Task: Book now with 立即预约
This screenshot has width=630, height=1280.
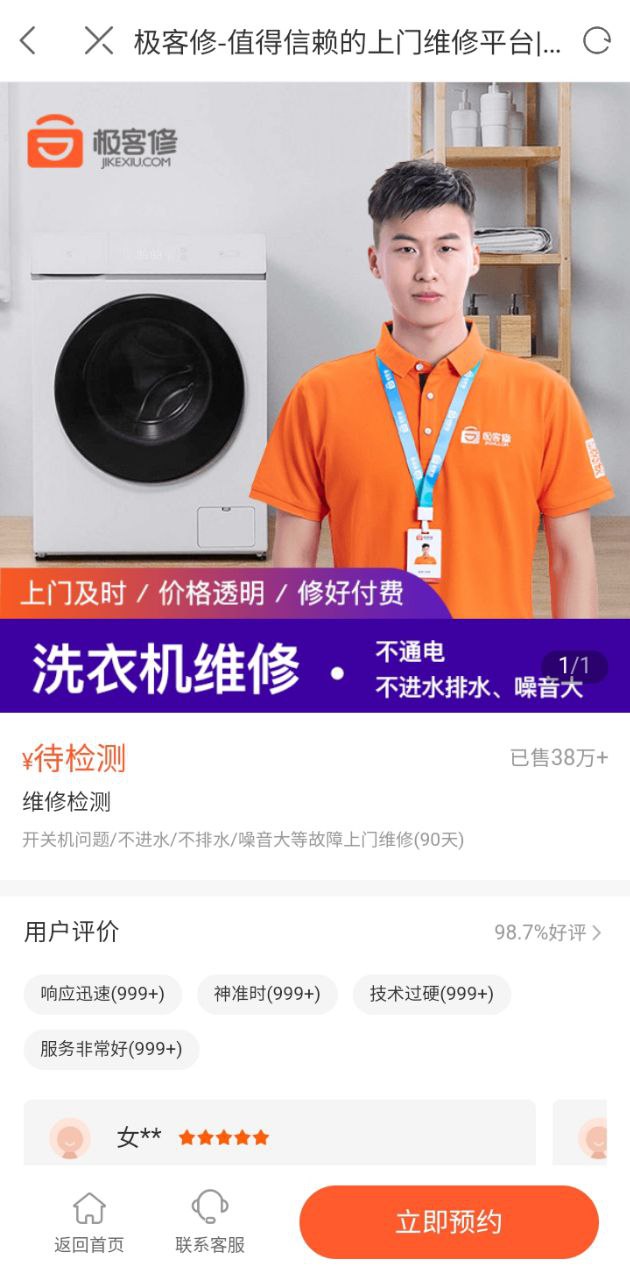Action: (449, 1222)
